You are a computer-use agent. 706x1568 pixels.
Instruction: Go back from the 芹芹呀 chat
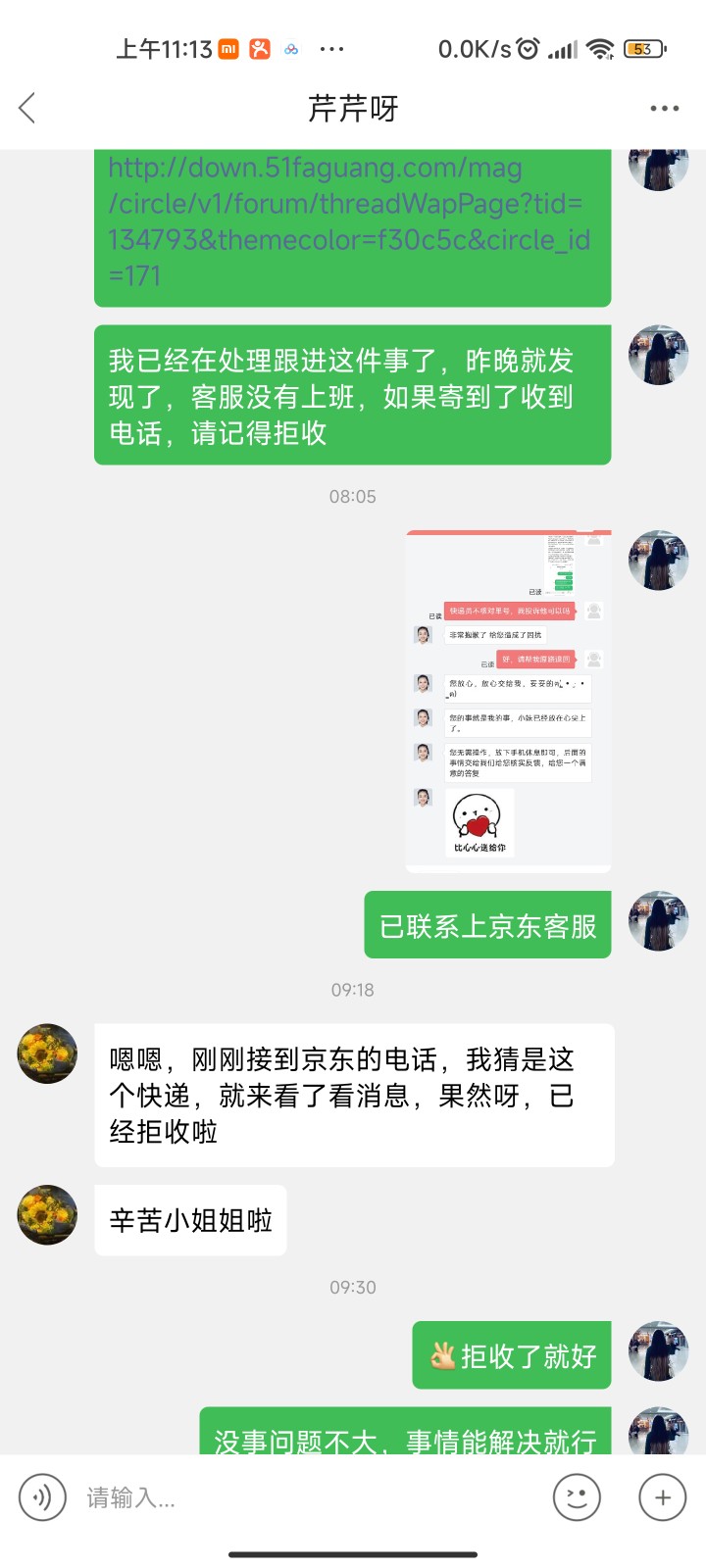27,108
